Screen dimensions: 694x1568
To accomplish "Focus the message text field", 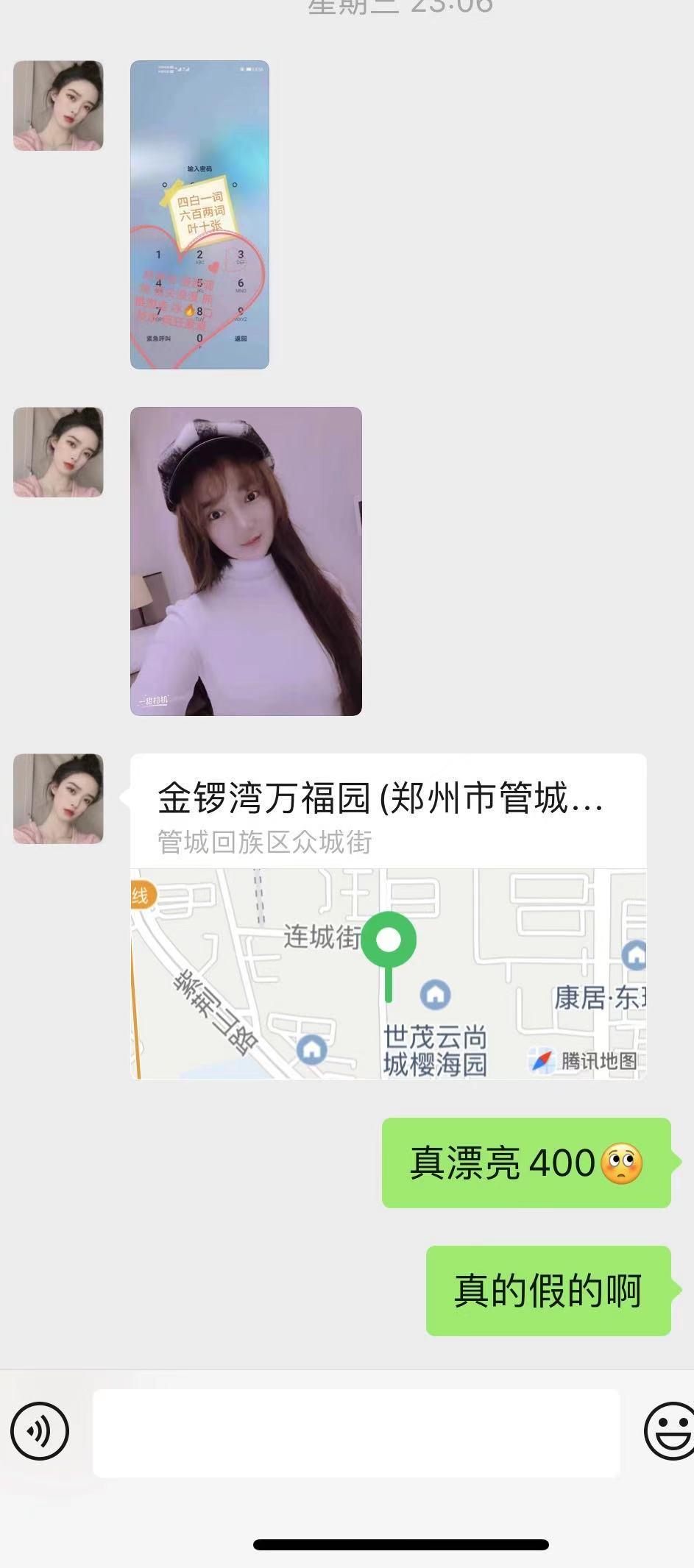I will coord(356,1433).
